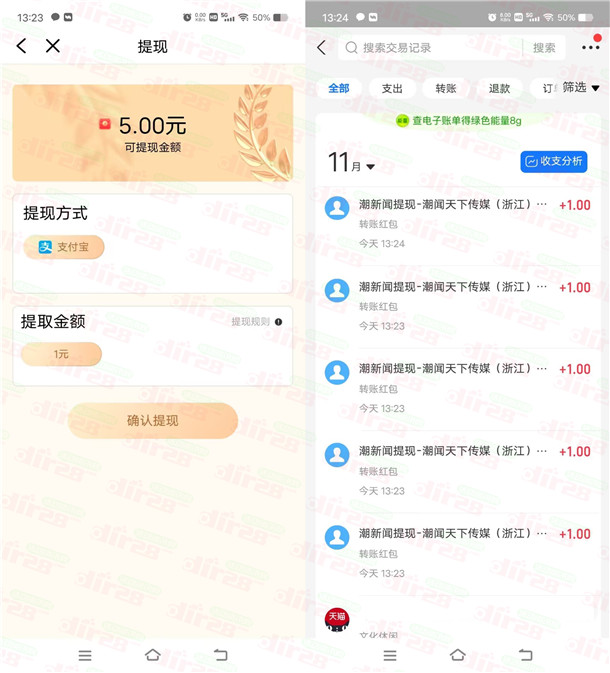Viewport: 610px width, 673px height.
Task: Switch to the 支出 tab
Action: click(x=392, y=88)
